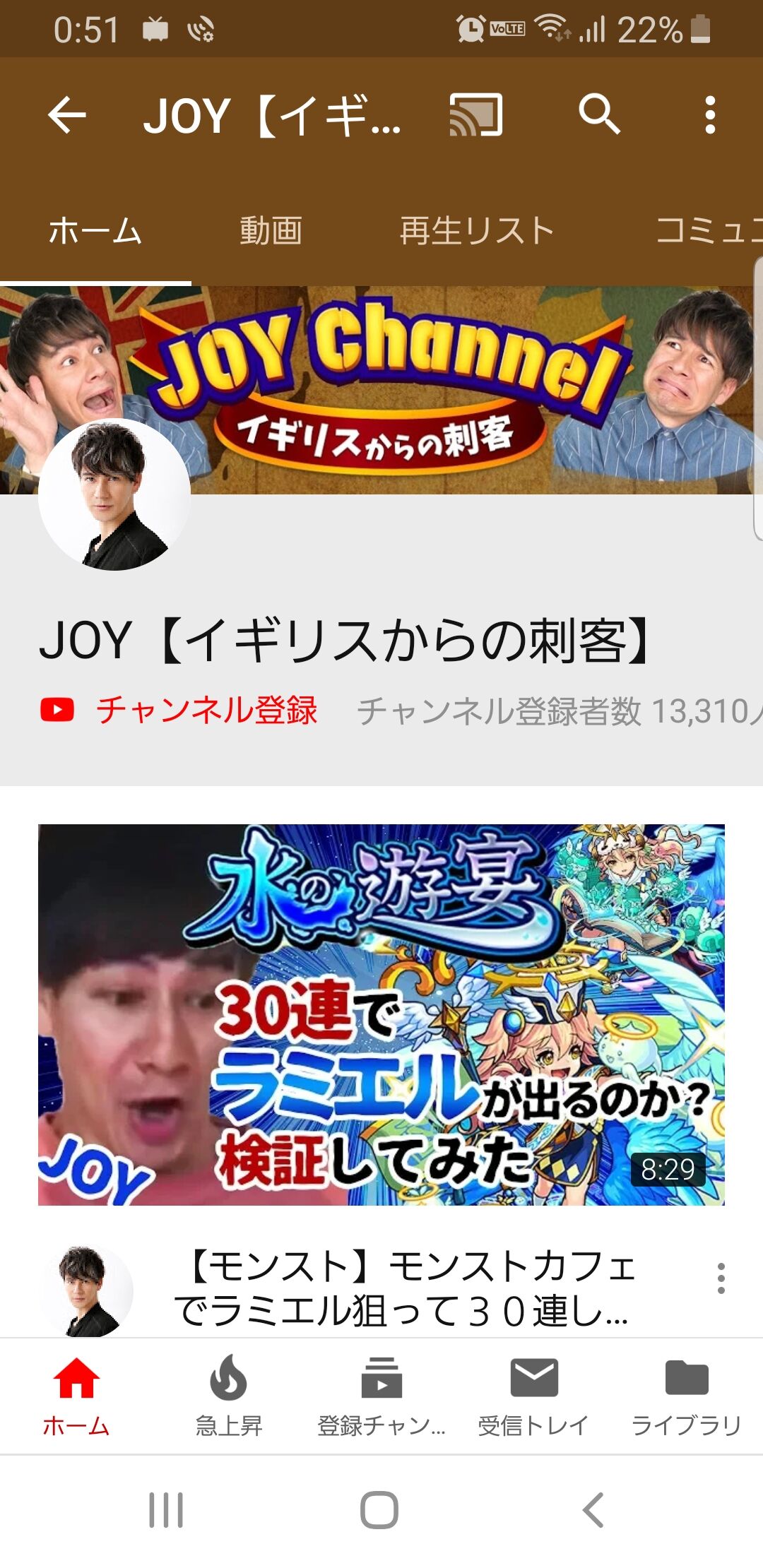Tap the system back button
Image resolution: width=763 pixels, height=1568 pixels.
pyautogui.click(x=593, y=1510)
